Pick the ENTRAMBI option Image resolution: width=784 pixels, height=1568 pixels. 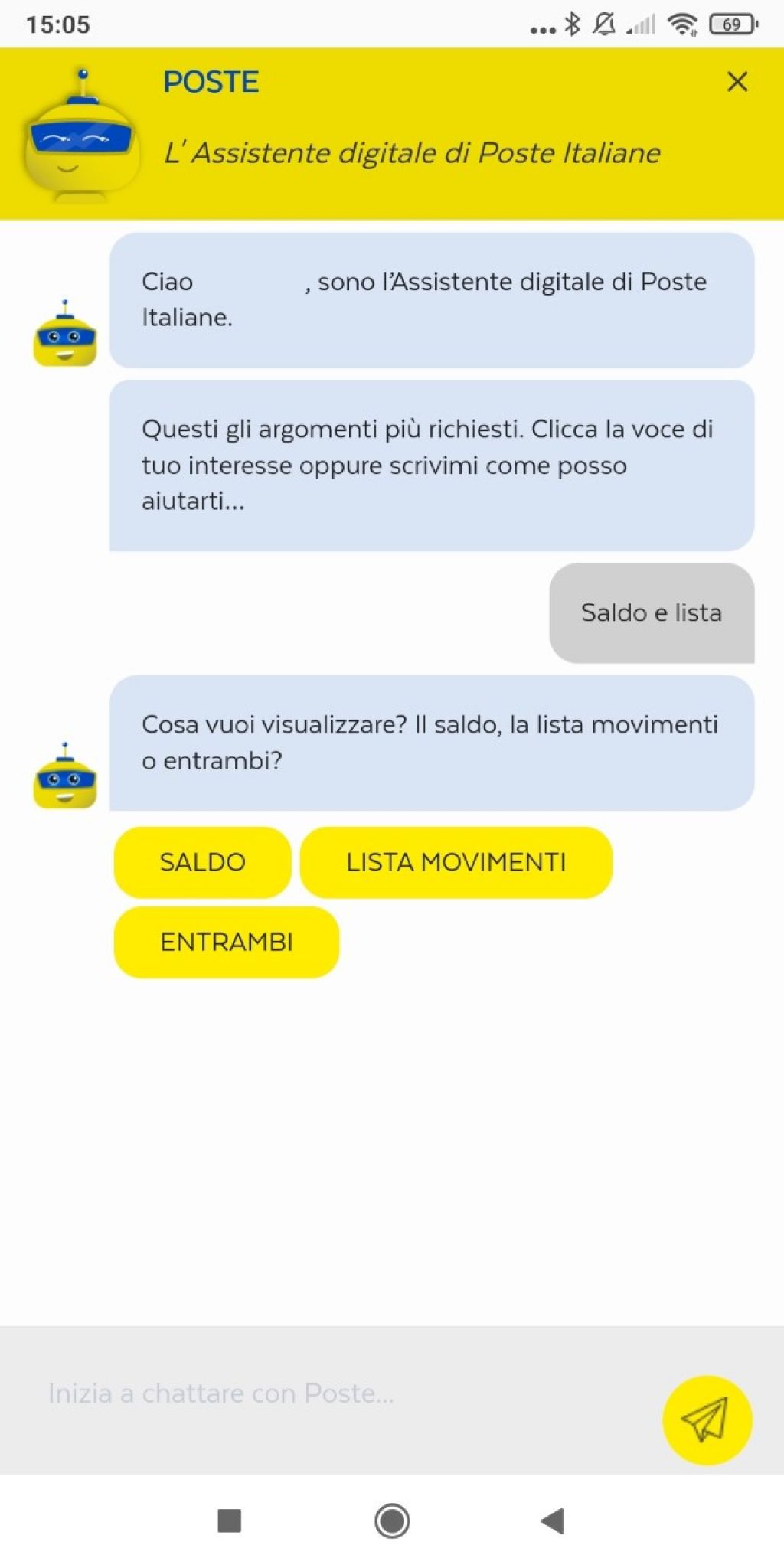227,942
